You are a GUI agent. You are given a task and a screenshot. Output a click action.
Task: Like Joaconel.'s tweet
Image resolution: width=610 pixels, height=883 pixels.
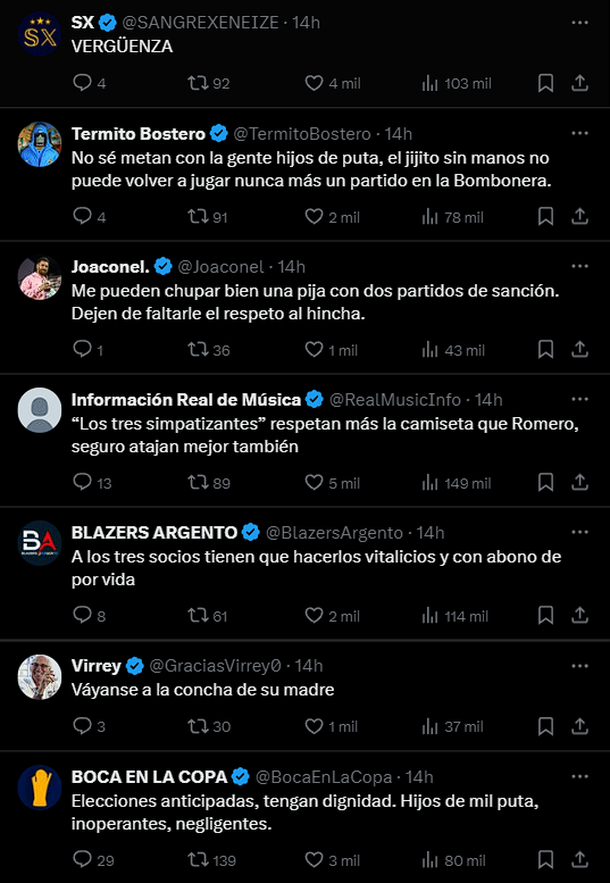click(x=314, y=349)
